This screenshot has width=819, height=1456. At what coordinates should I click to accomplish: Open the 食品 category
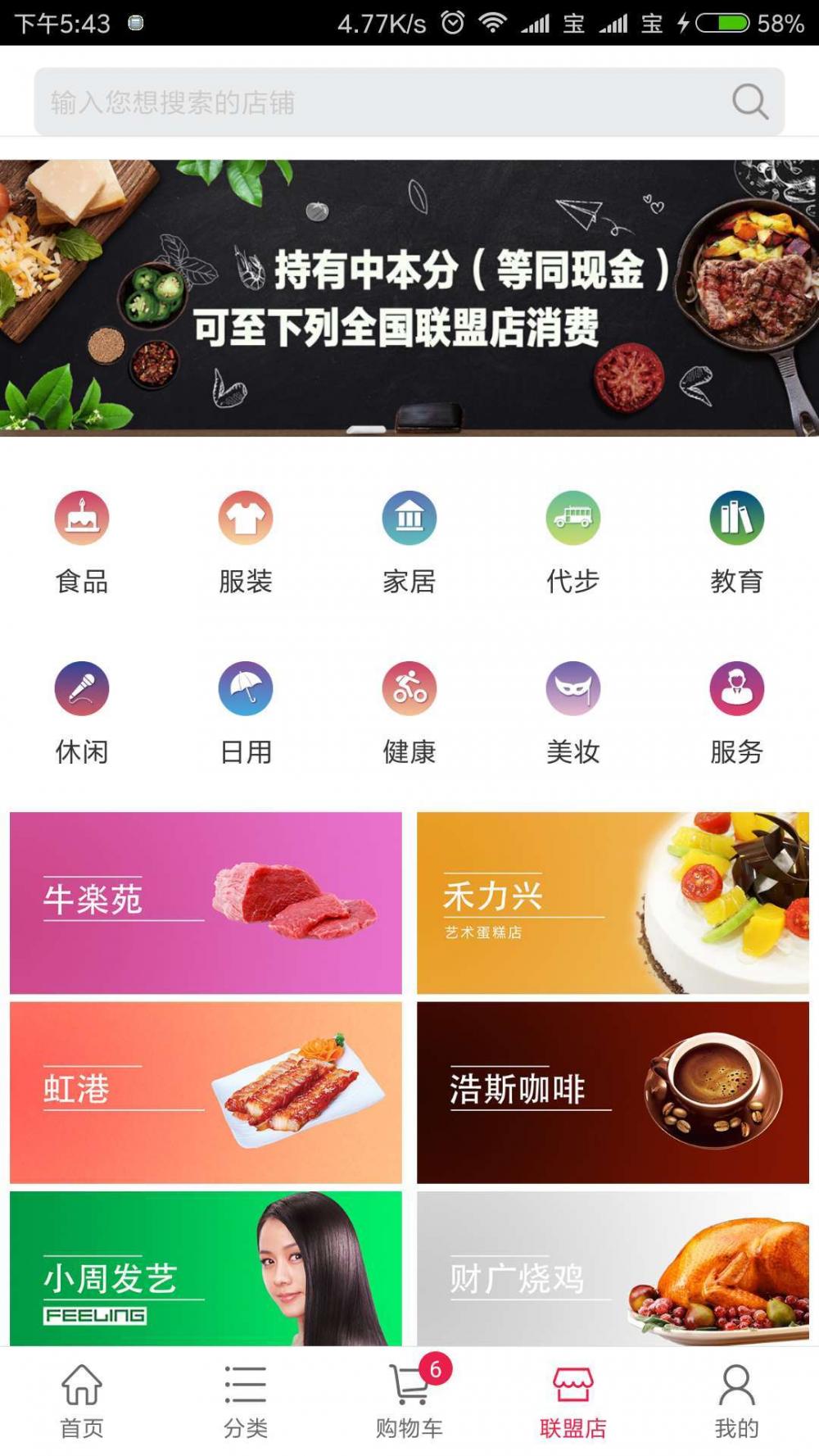[x=82, y=542]
